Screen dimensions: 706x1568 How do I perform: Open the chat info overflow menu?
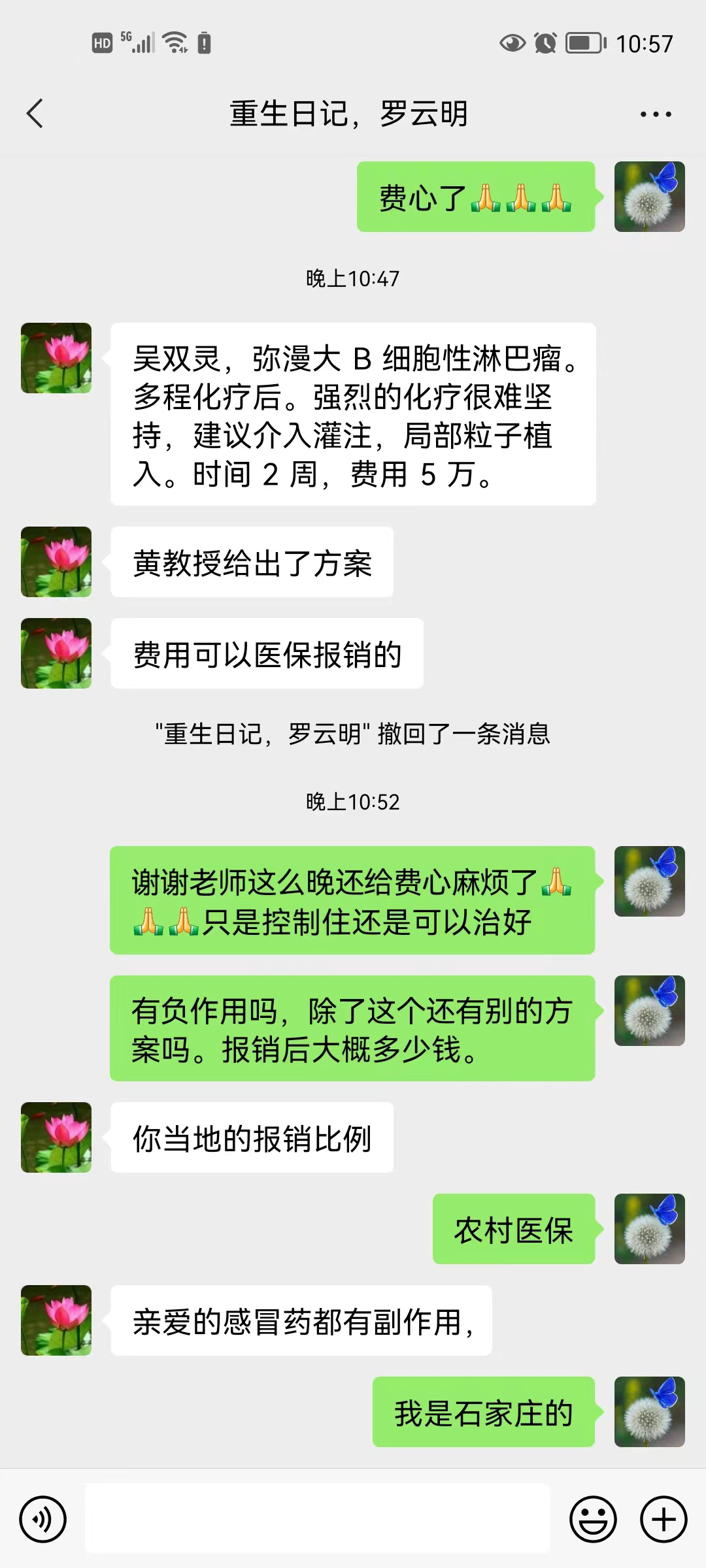pyautogui.click(x=655, y=114)
